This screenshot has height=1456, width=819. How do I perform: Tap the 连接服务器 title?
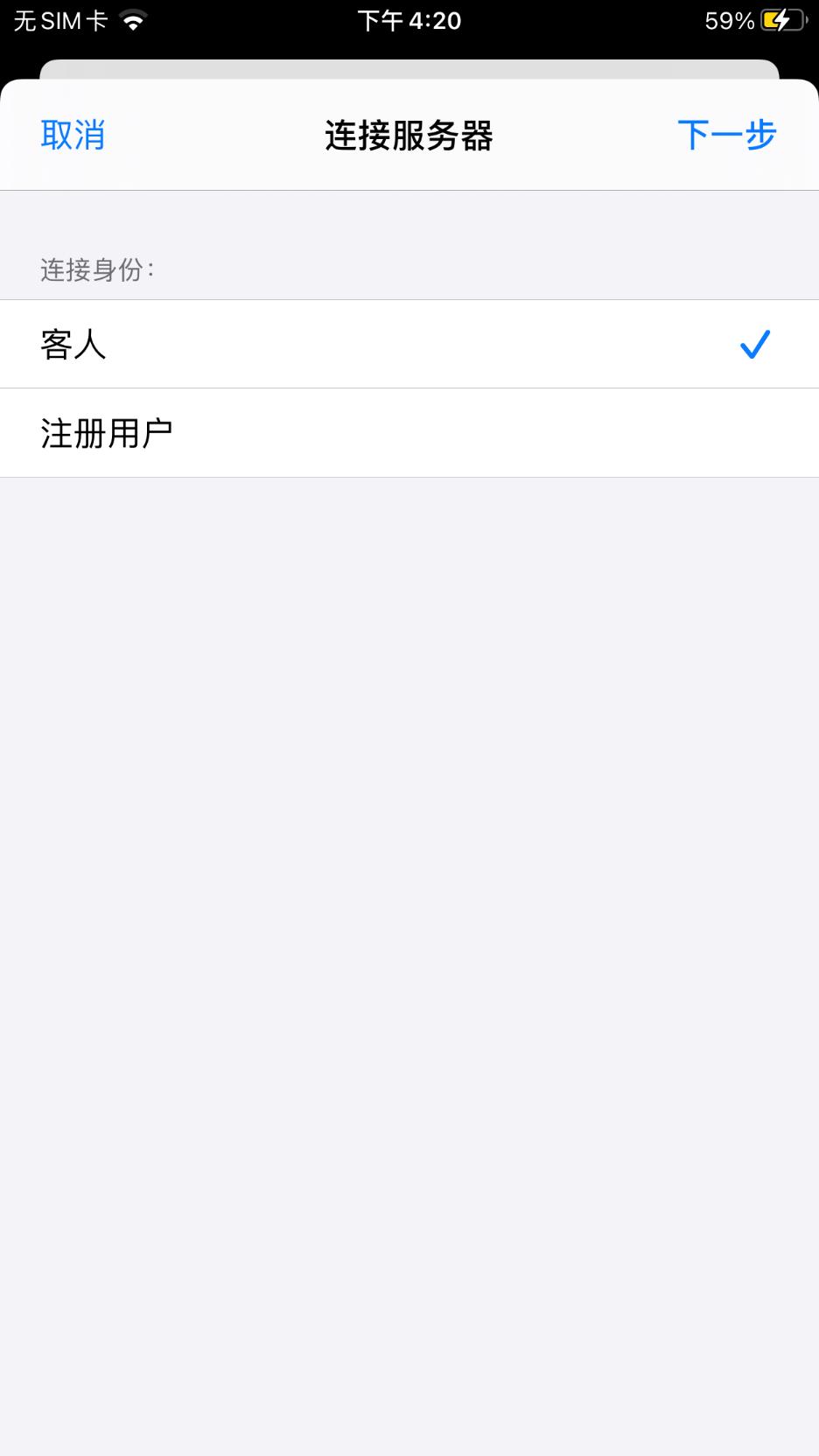(409, 136)
